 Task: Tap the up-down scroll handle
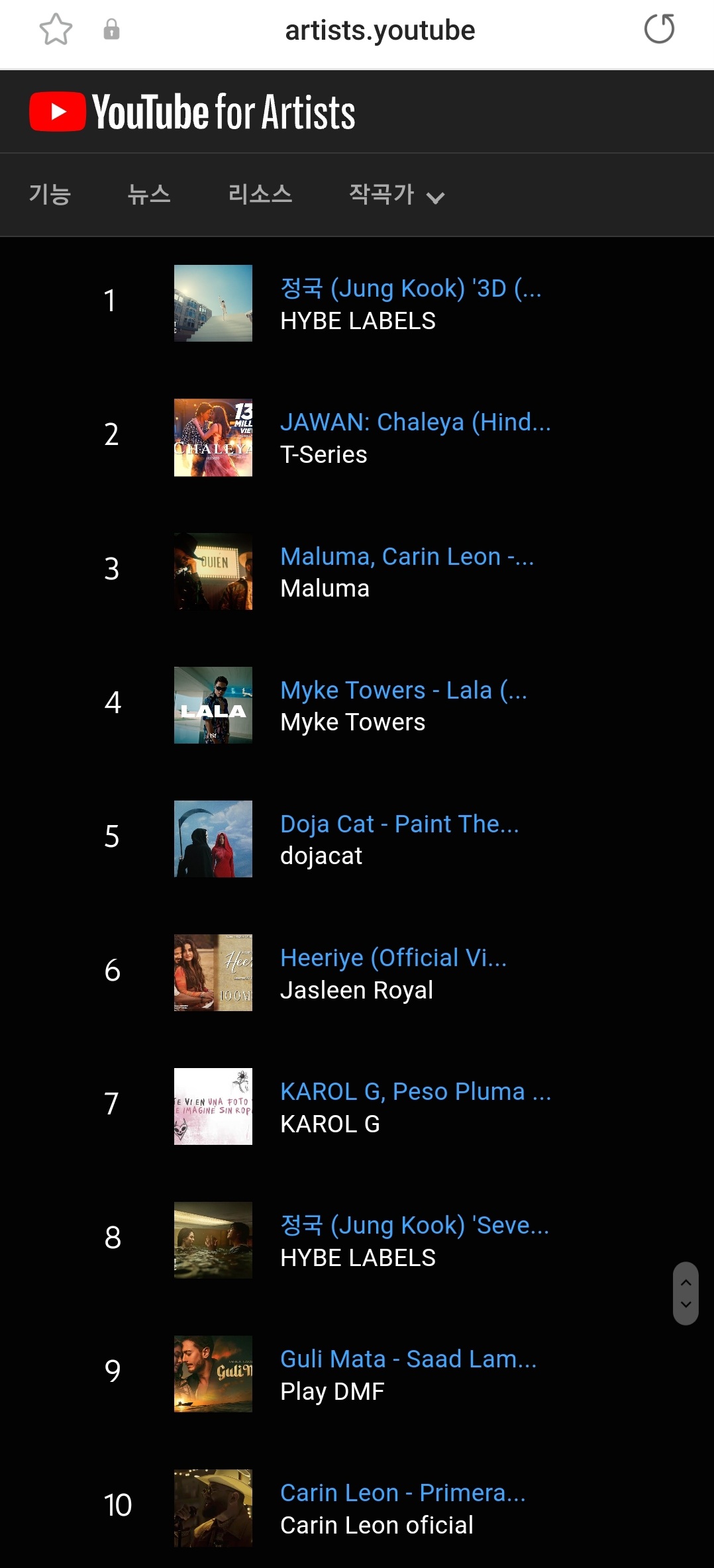click(686, 1293)
